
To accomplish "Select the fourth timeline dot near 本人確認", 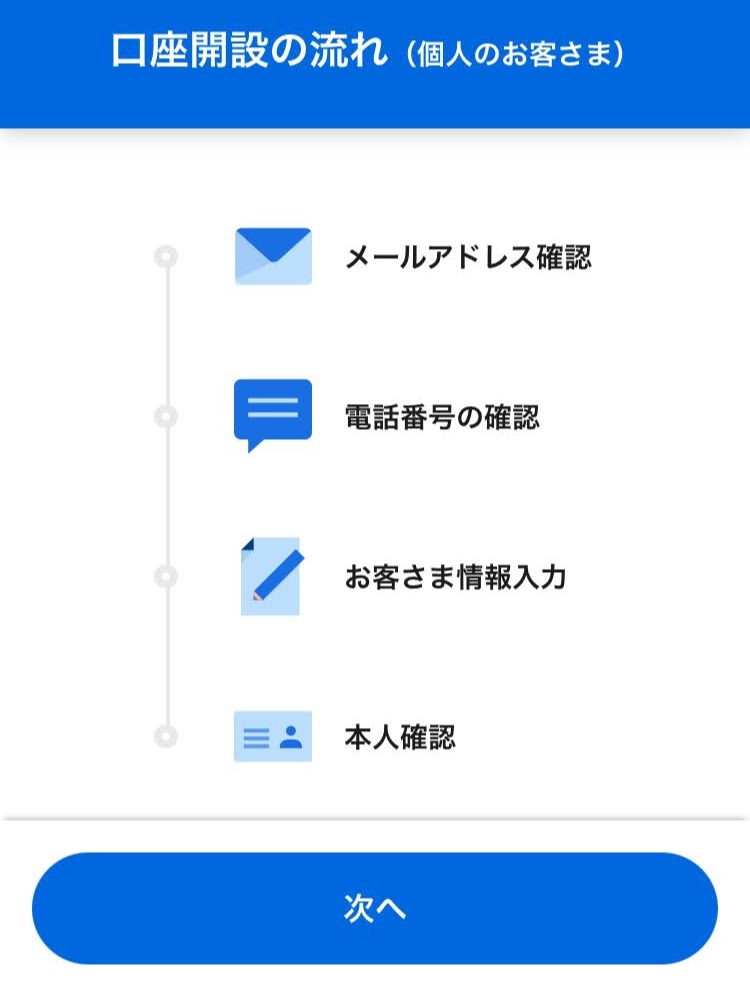I will click(163, 735).
